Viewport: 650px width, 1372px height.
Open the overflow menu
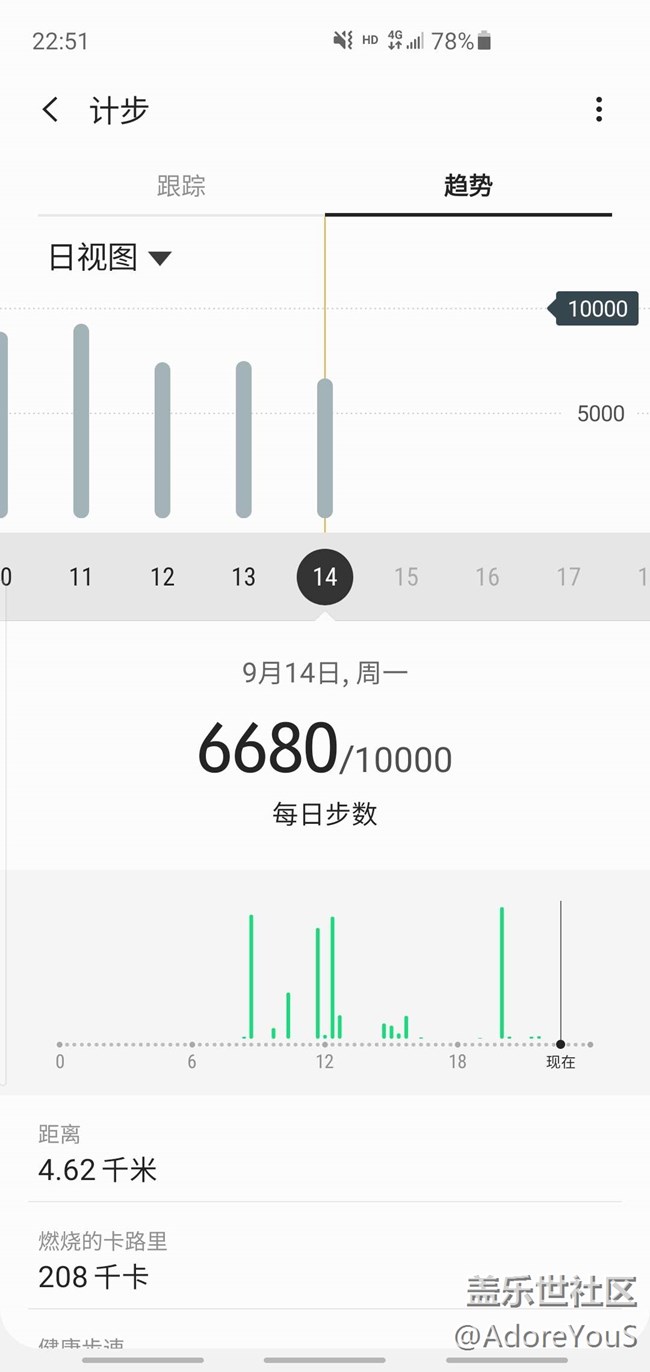click(598, 110)
